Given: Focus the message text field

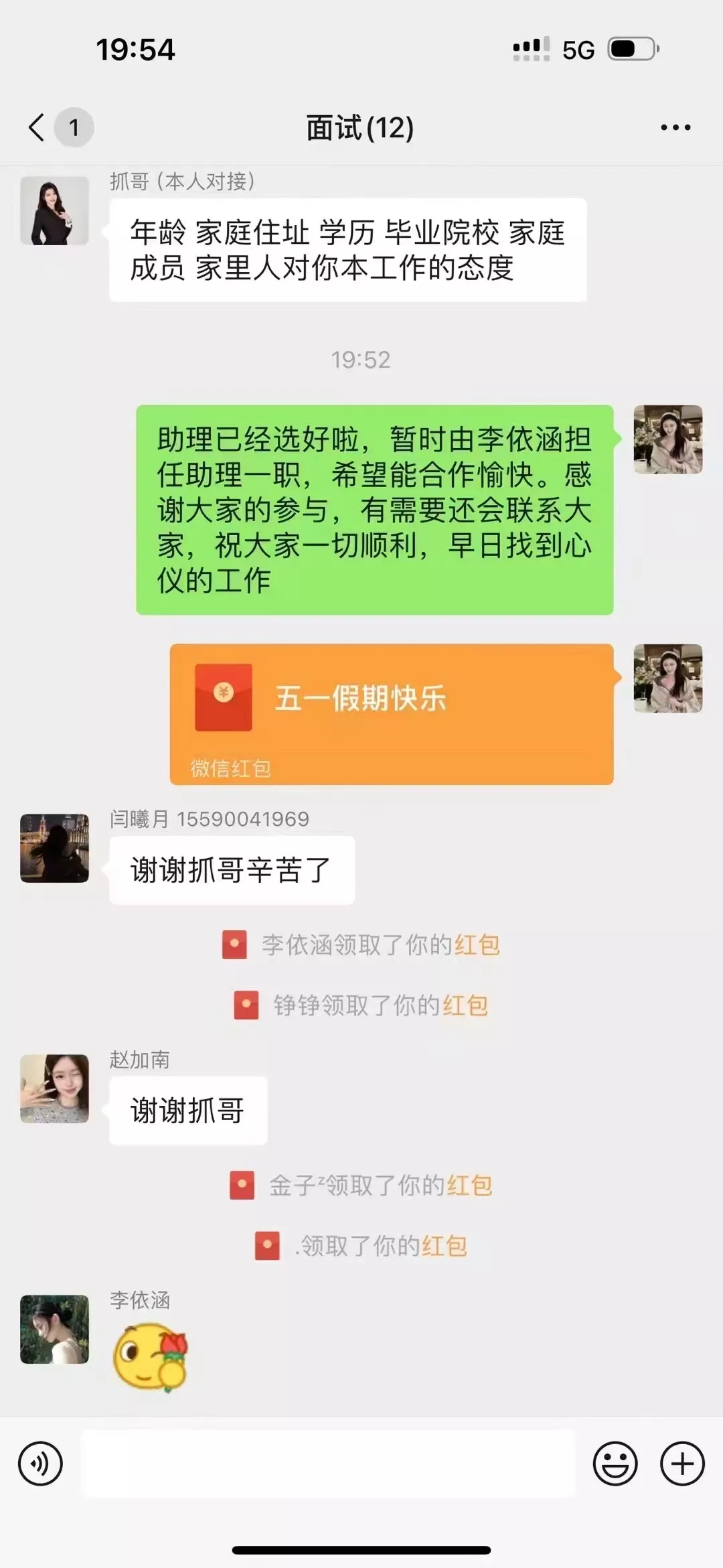Looking at the screenshot, I should coord(328,1464).
